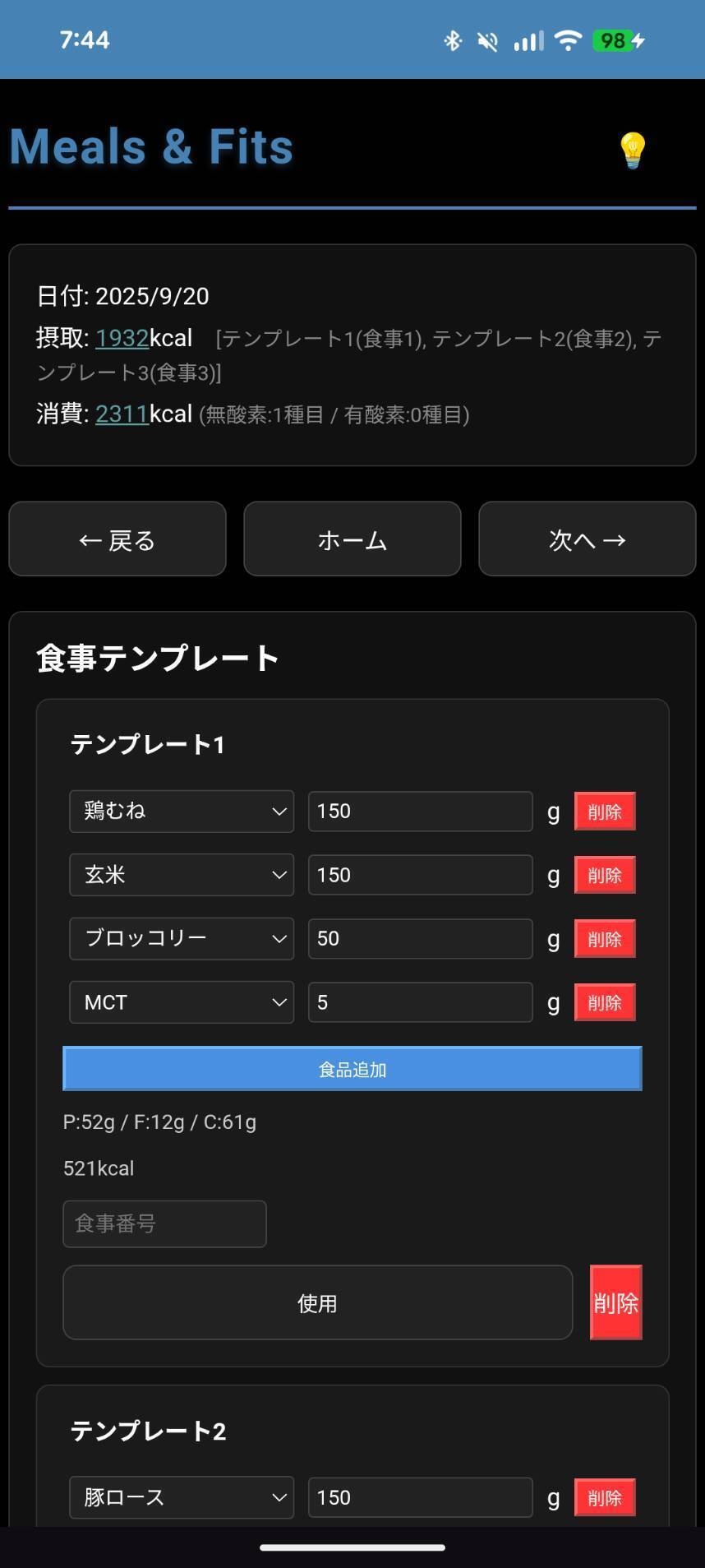The image size is (705, 1568).
Task: Tap the light bulb theme icon
Action: (x=632, y=150)
